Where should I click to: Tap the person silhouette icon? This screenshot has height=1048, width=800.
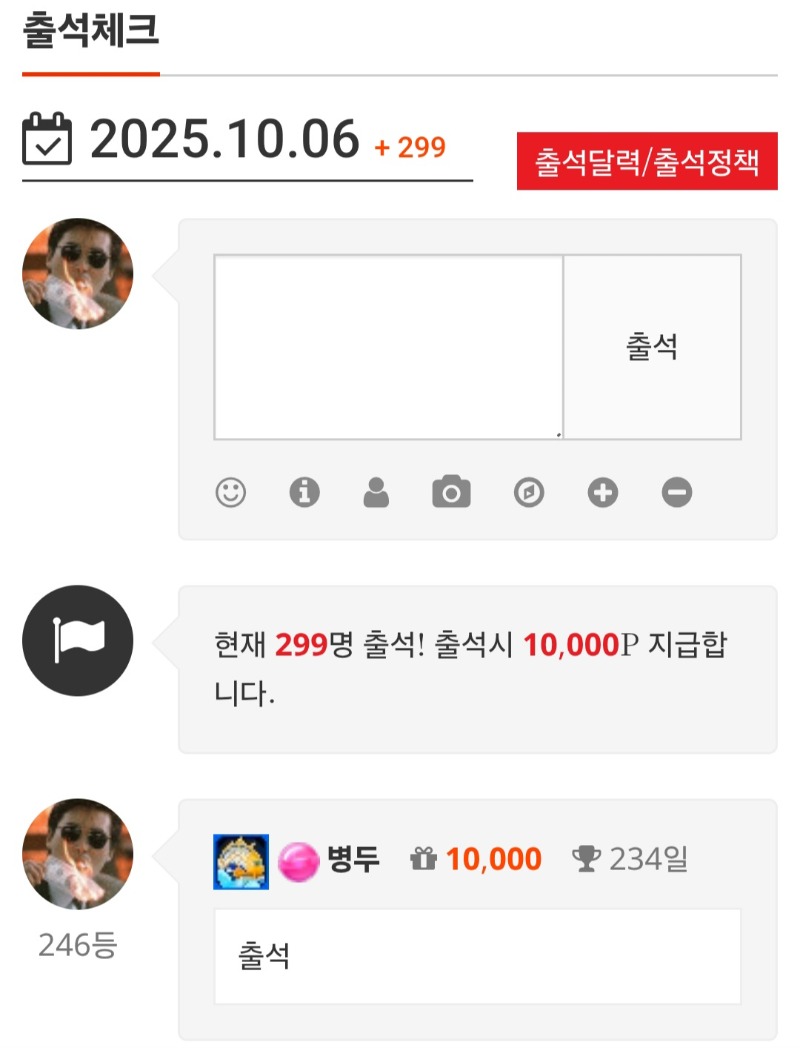tap(377, 492)
